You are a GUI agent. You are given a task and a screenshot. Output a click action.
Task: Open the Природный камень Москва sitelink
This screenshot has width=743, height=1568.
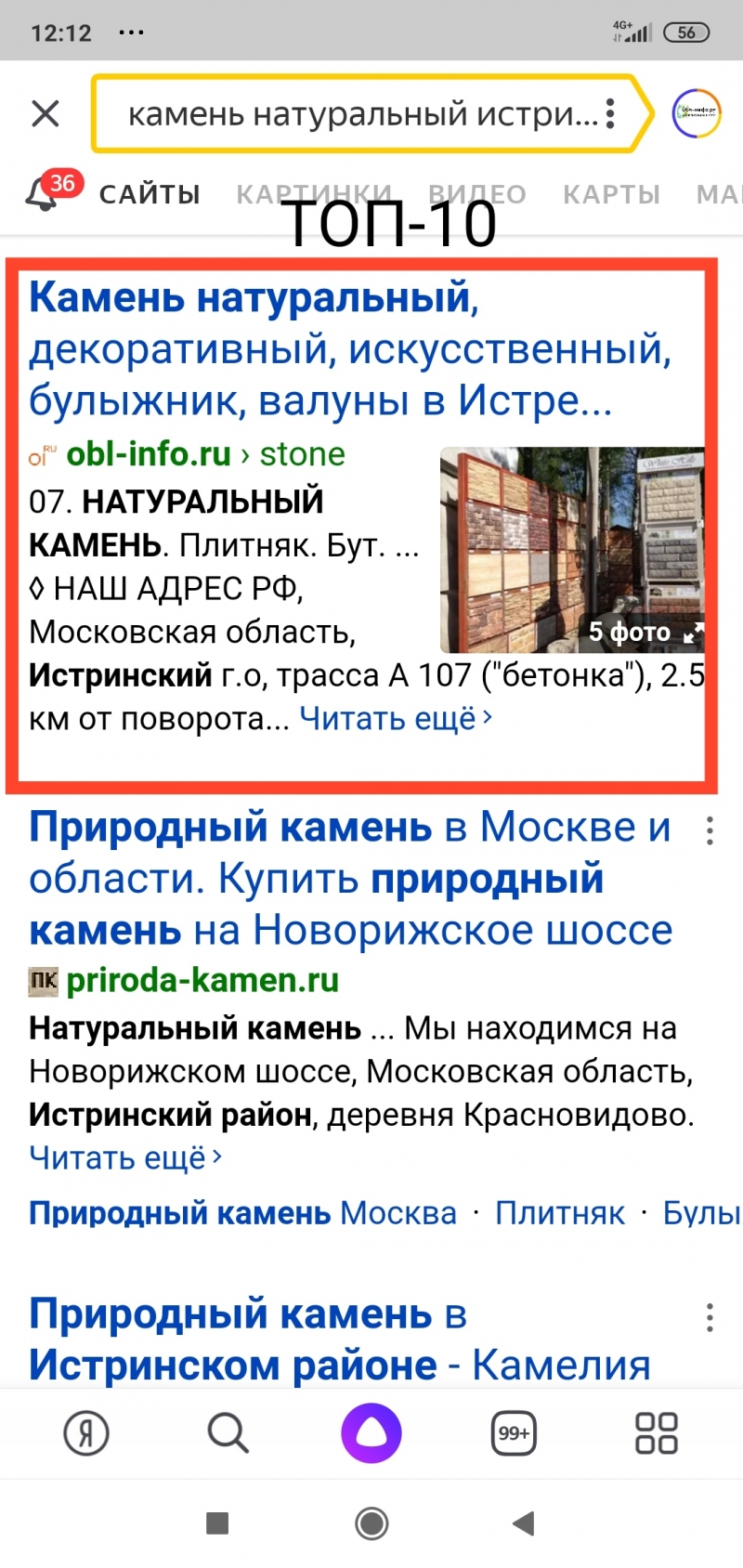(242, 1213)
